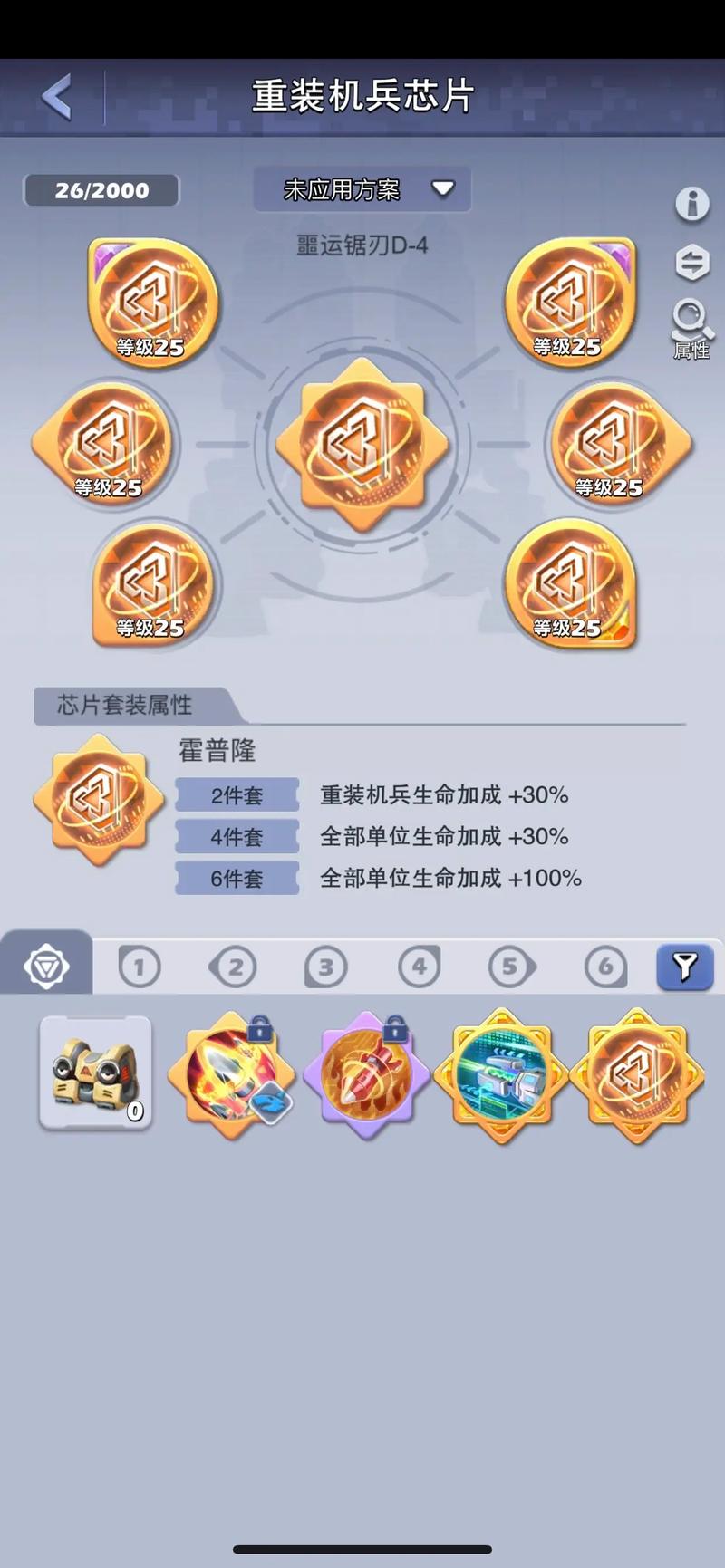This screenshot has width=725, height=1568.
Task: Open the 未应用方案 scheme dropdown
Action: [362, 189]
